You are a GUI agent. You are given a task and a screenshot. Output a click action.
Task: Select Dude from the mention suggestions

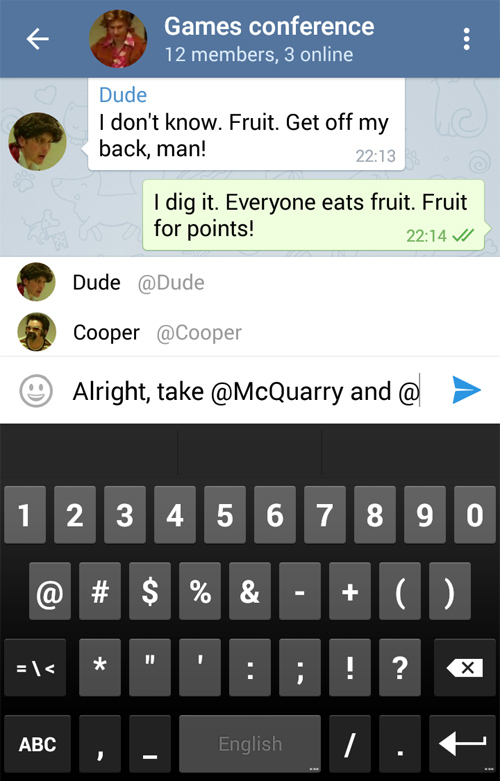250,282
